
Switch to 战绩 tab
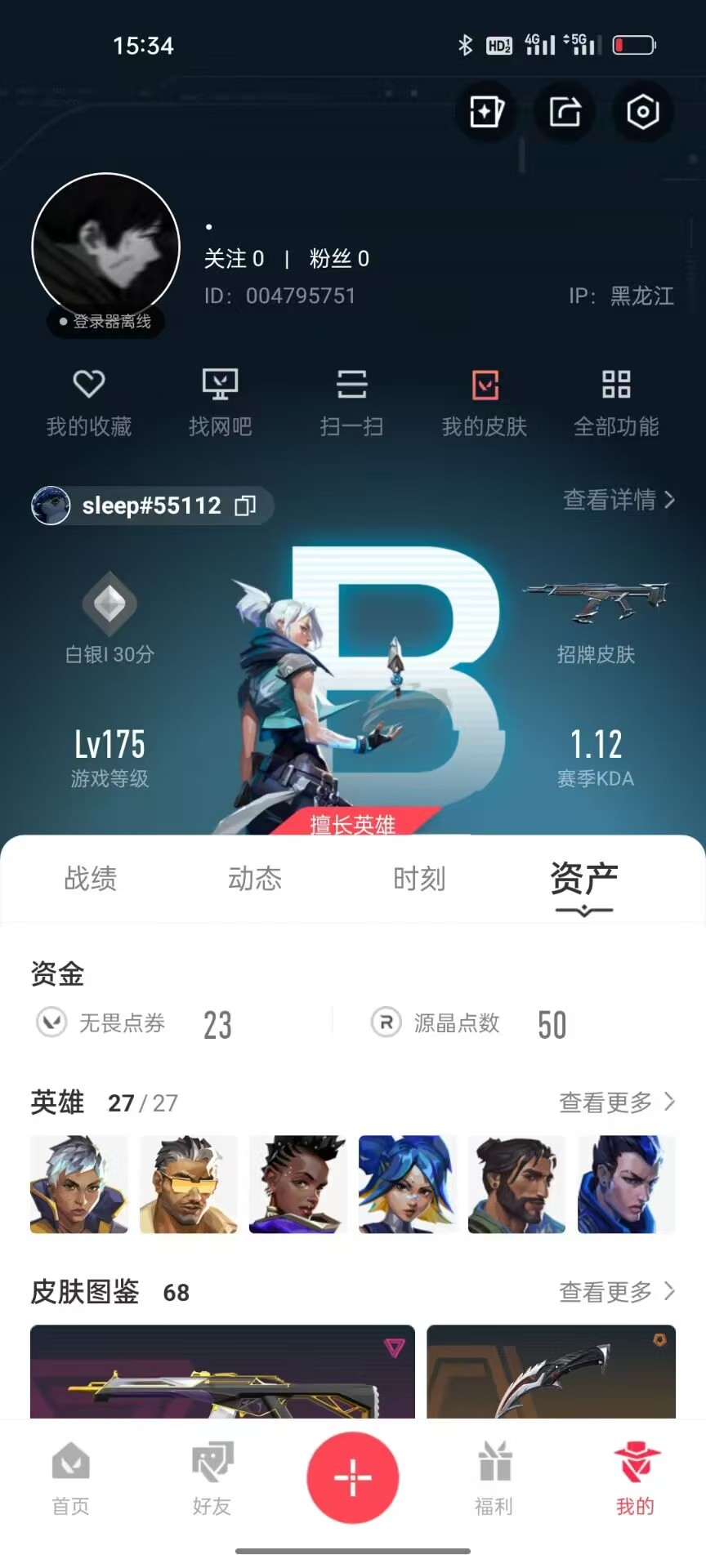coord(91,879)
